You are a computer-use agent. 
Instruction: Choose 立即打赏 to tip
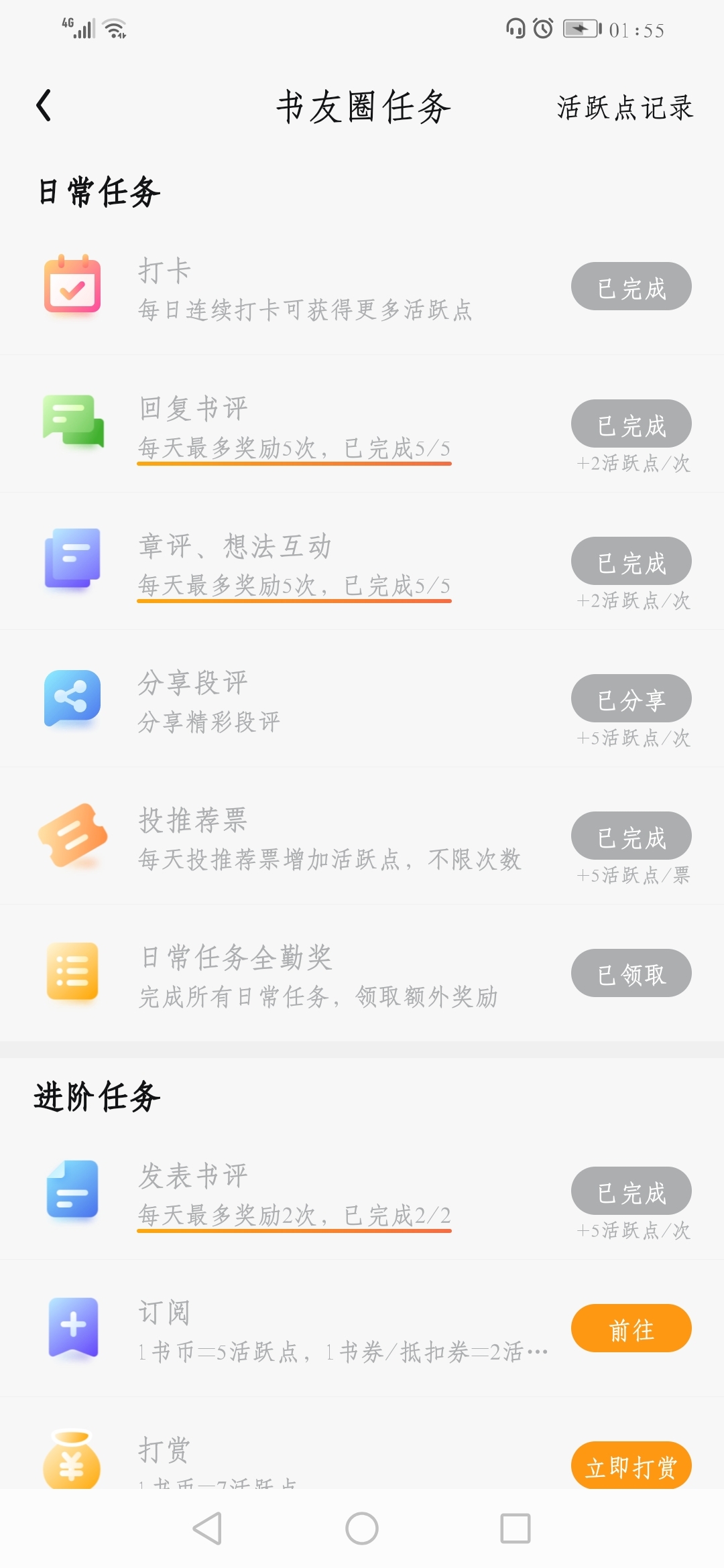click(x=631, y=1465)
